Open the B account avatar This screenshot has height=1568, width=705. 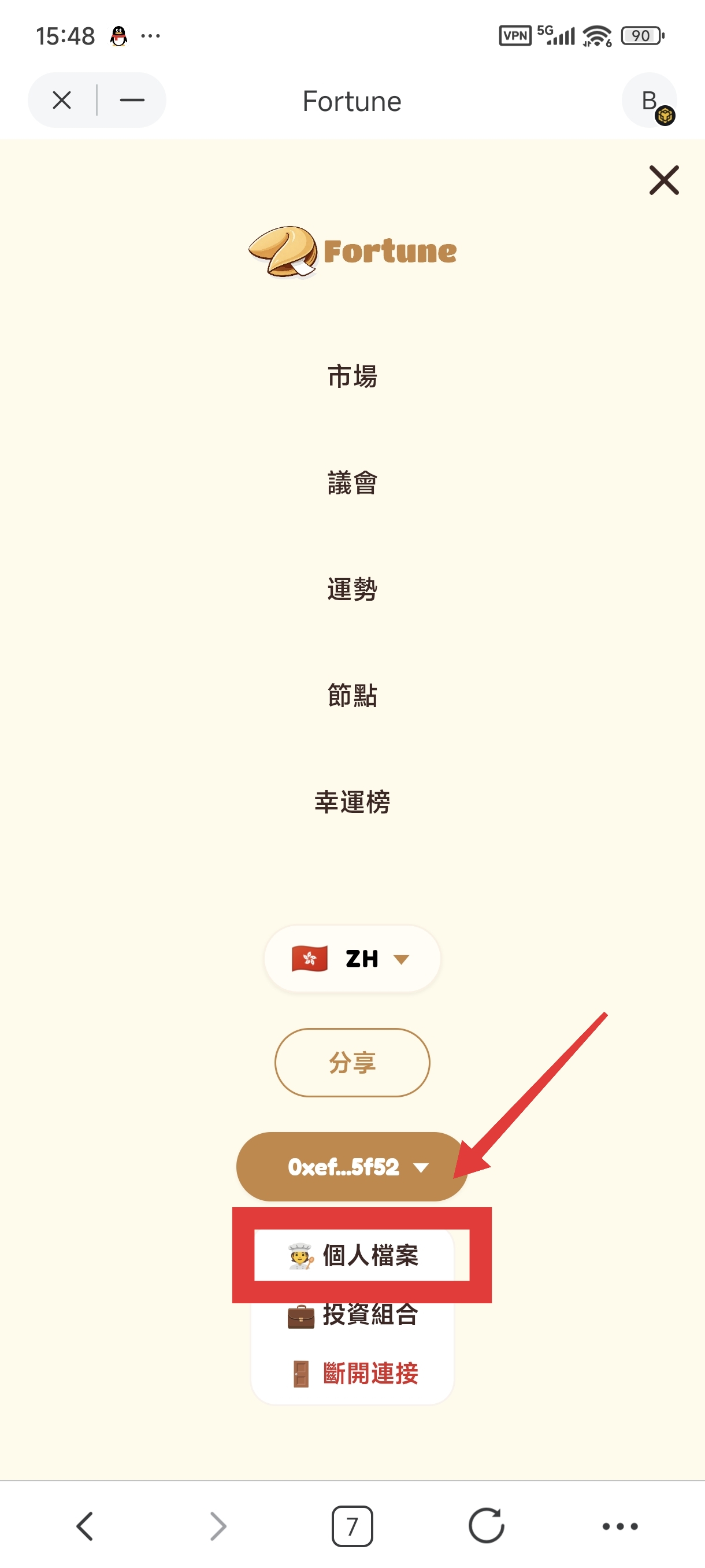(x=650, y=100)
